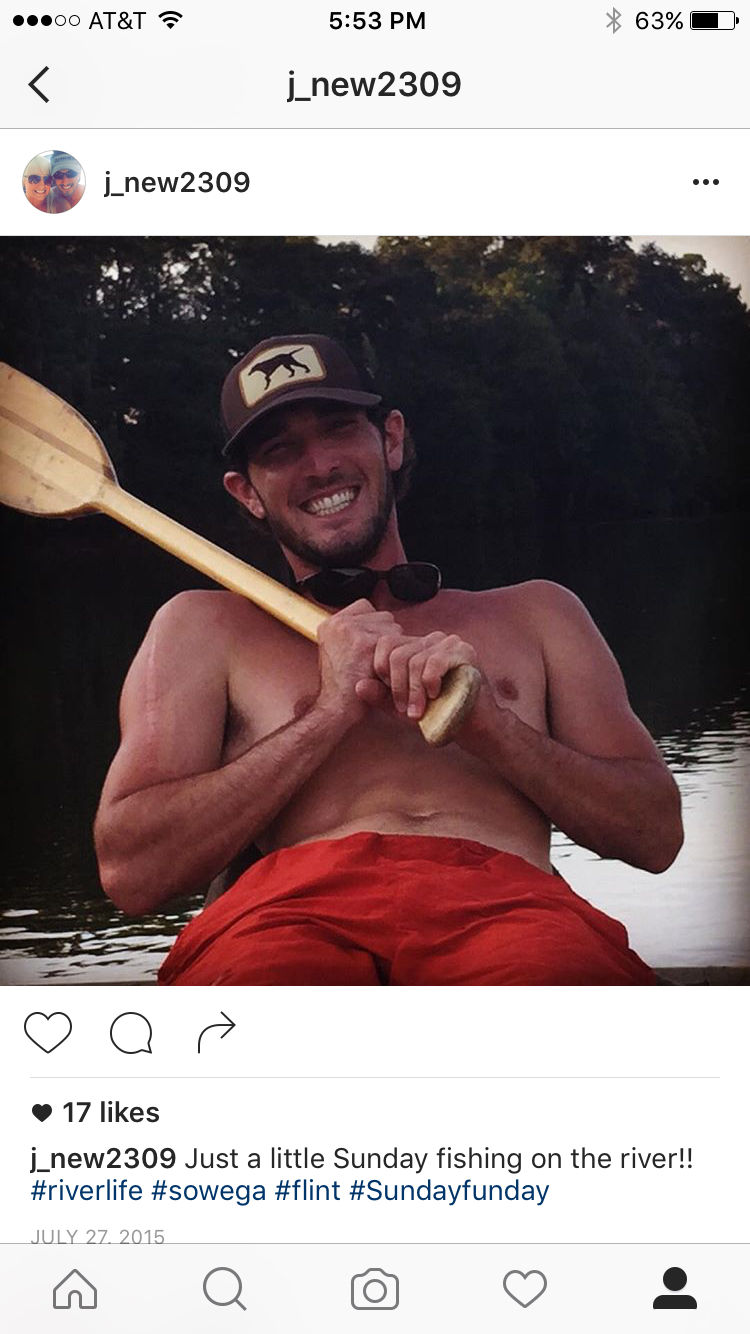Open the #riverlife hashtag
Viewport: 750px width, 1334px height.
pyautogui.click(x=87, y=1191)
